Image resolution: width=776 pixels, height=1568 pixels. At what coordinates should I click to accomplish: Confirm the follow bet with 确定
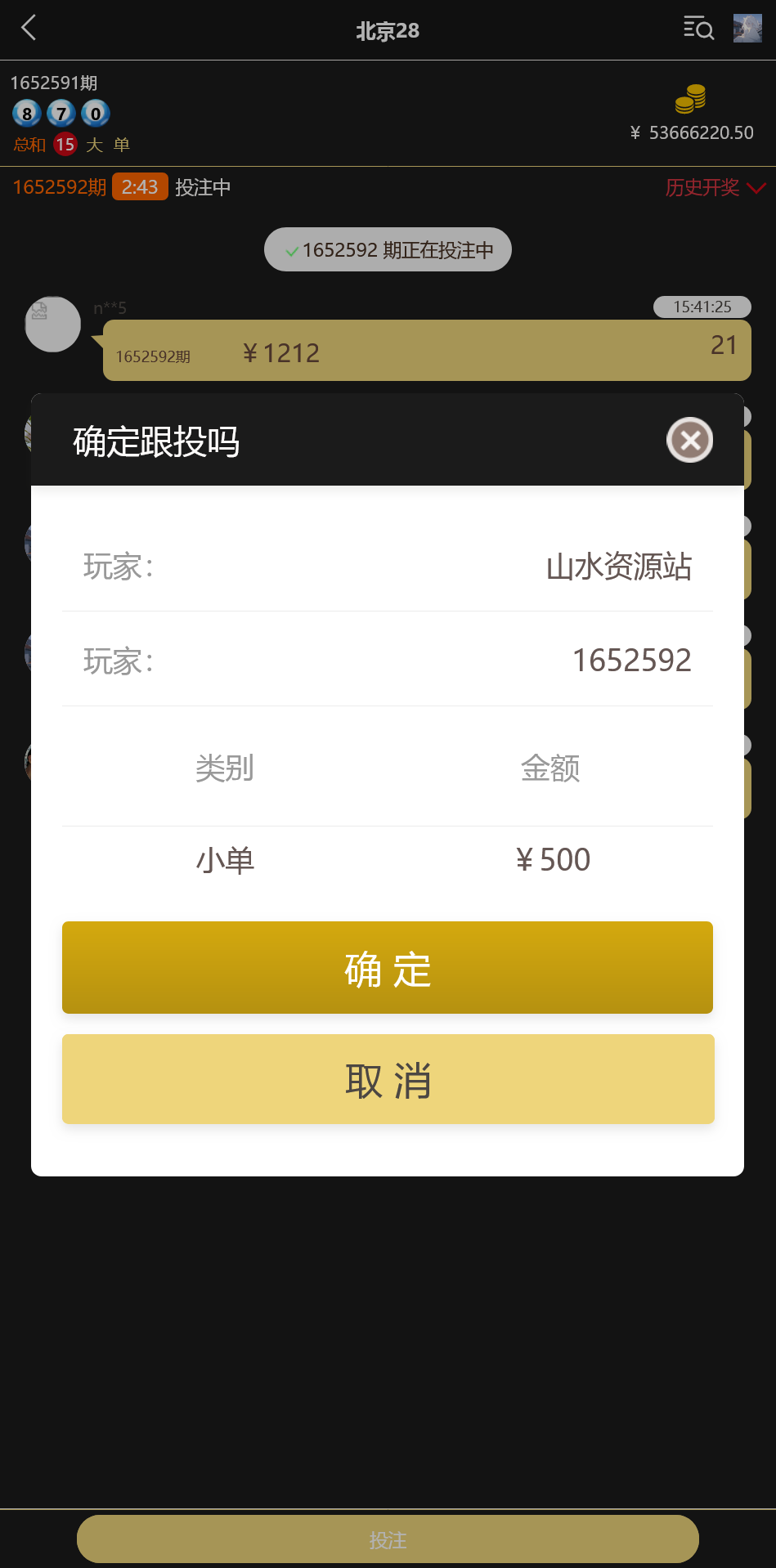point(387,968)
